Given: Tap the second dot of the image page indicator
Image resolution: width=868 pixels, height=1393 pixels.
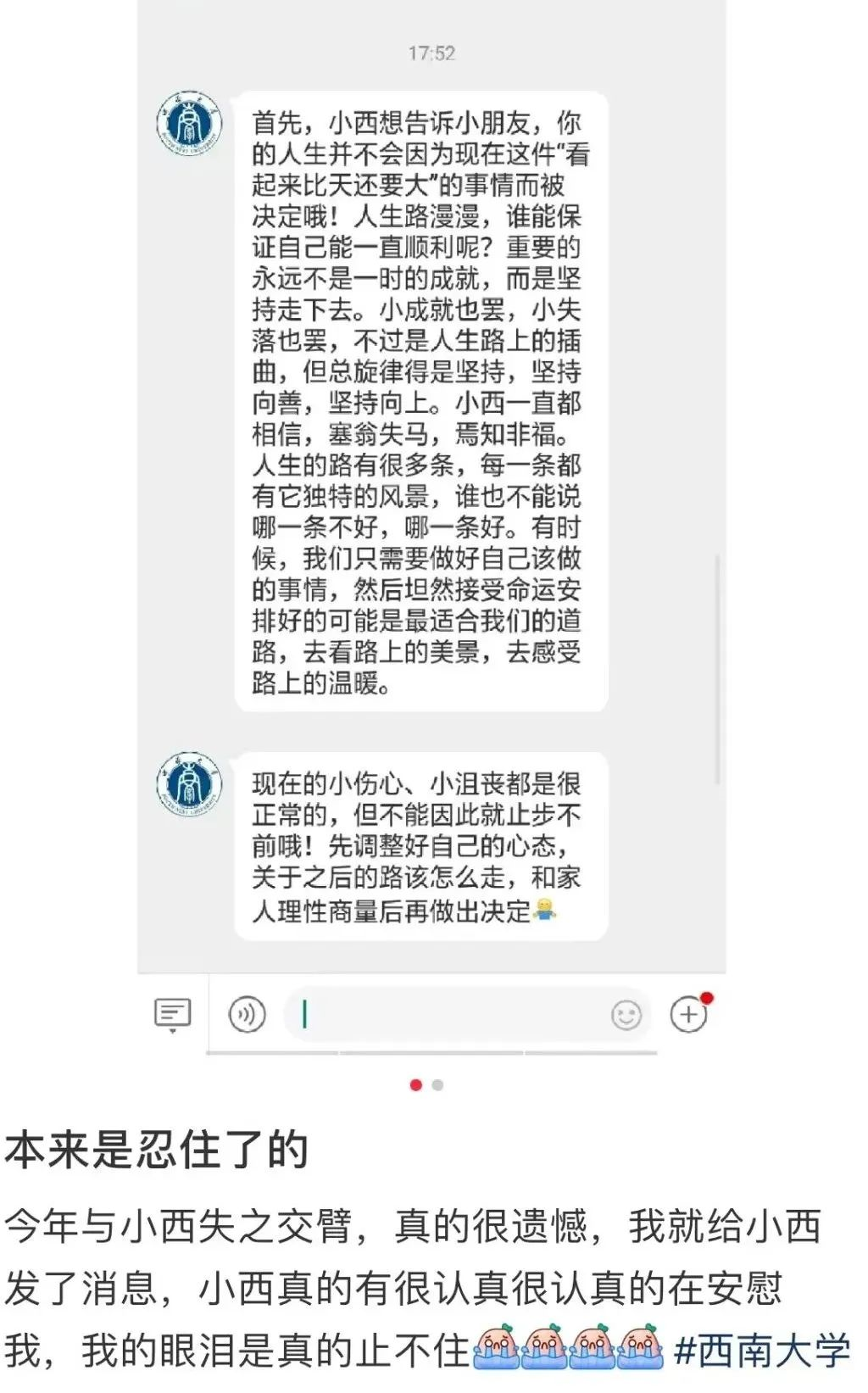Looking at the screenshot, I should pyautogui.click(x=437, y=1085).
